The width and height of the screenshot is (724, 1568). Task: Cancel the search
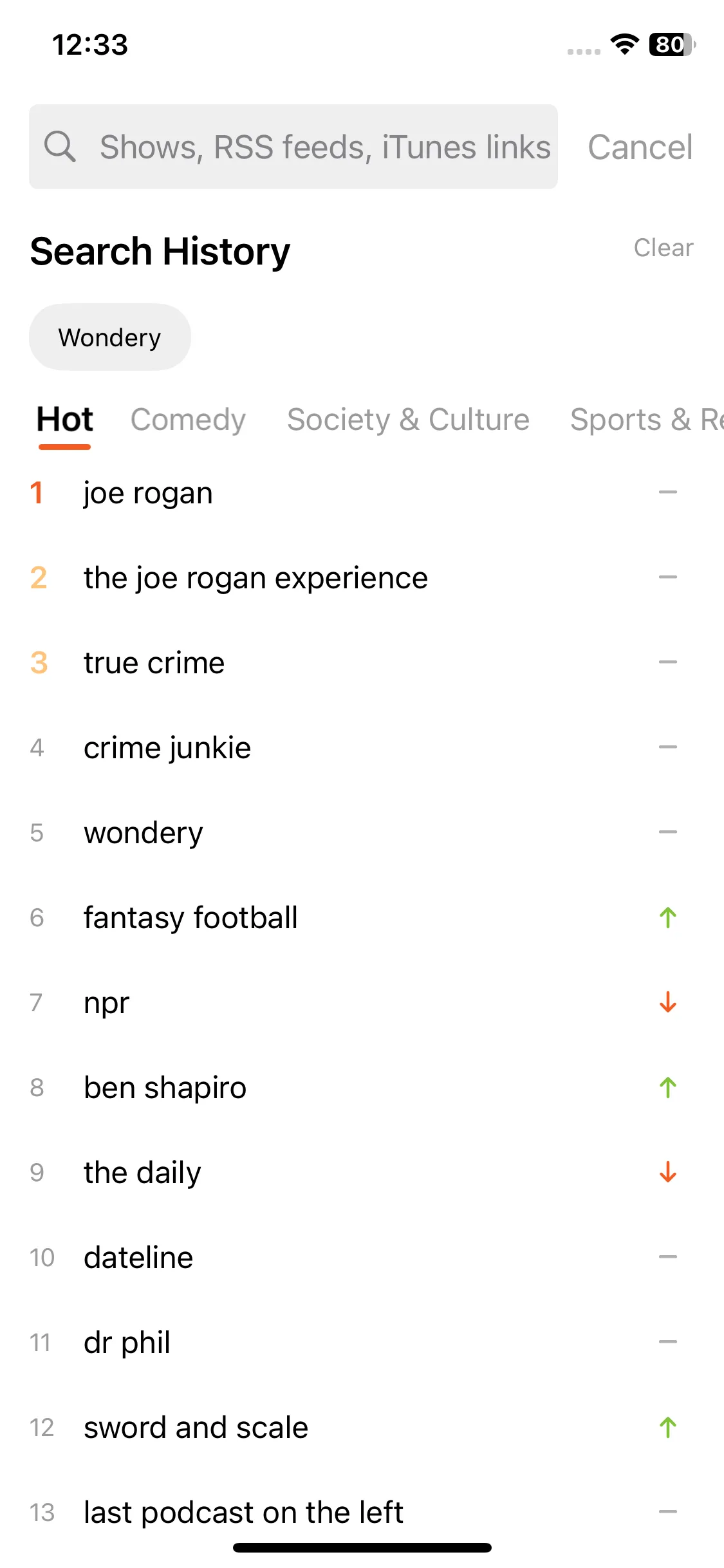click(x=640, y=147)
